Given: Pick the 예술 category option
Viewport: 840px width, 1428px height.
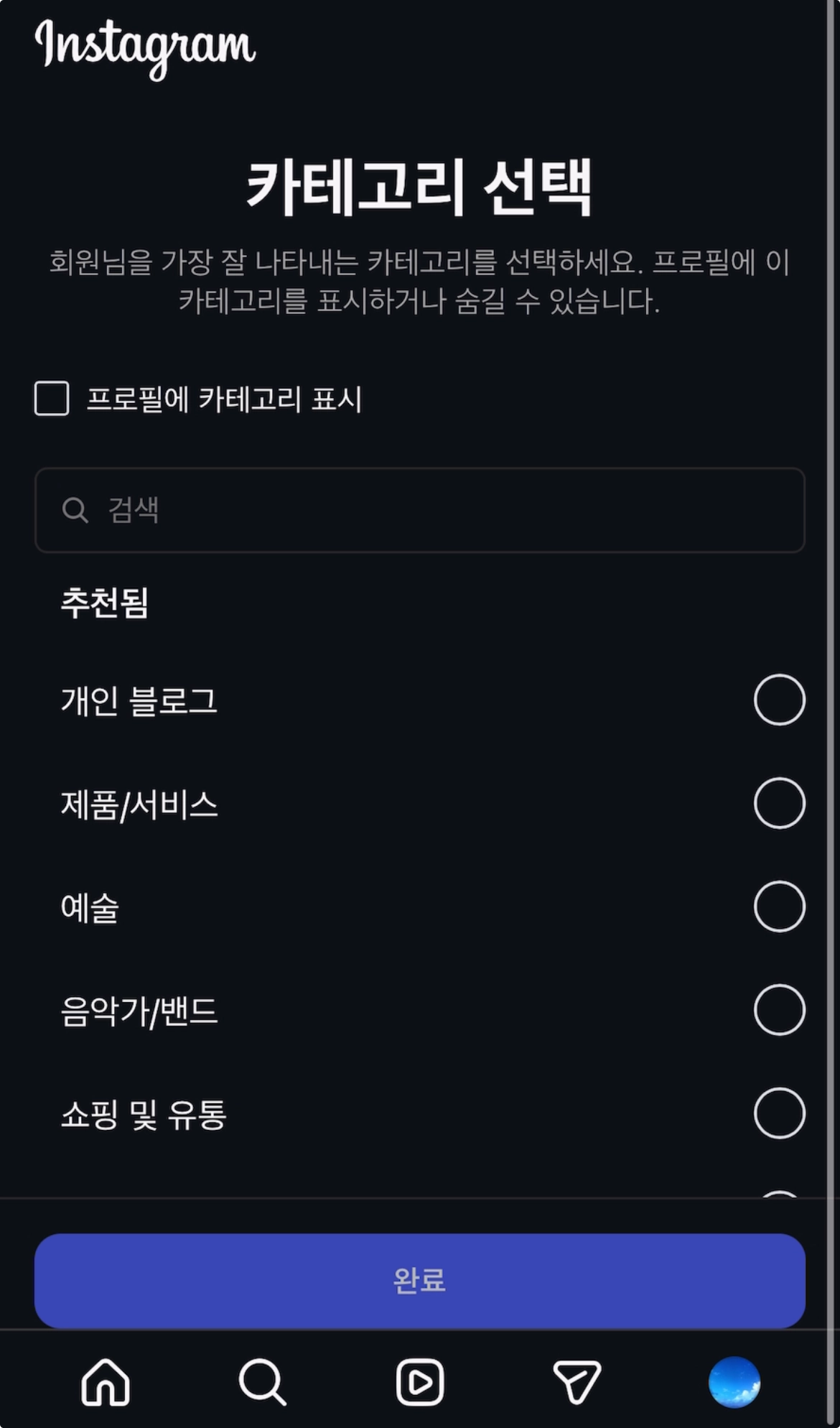Looking at the screenshot, I should pos(779,907).
